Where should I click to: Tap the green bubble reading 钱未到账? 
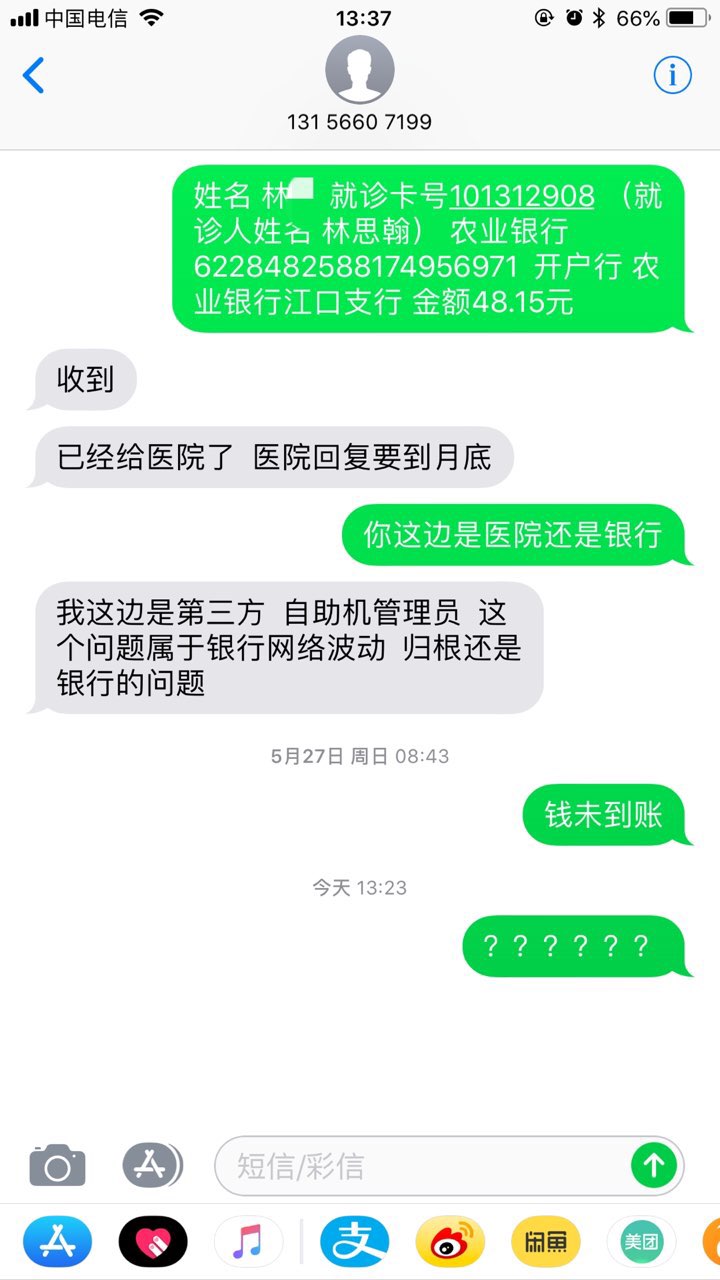tap(605, 815)
